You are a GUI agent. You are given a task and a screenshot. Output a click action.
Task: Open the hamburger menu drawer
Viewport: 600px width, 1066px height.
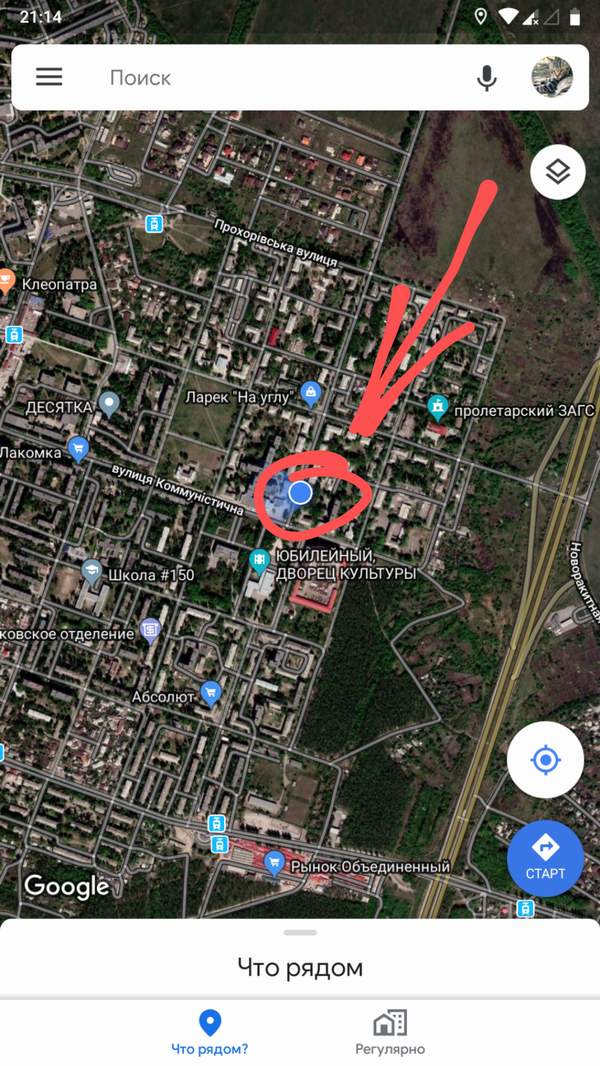coord(49,77)
